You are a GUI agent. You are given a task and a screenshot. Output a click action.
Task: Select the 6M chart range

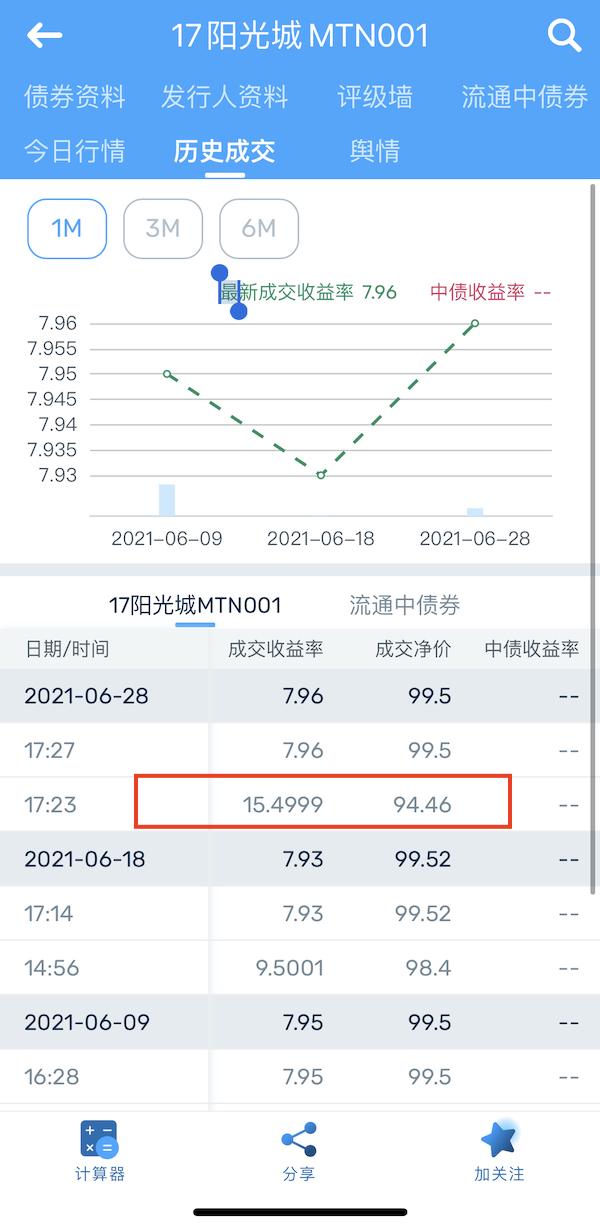point(259,228)
